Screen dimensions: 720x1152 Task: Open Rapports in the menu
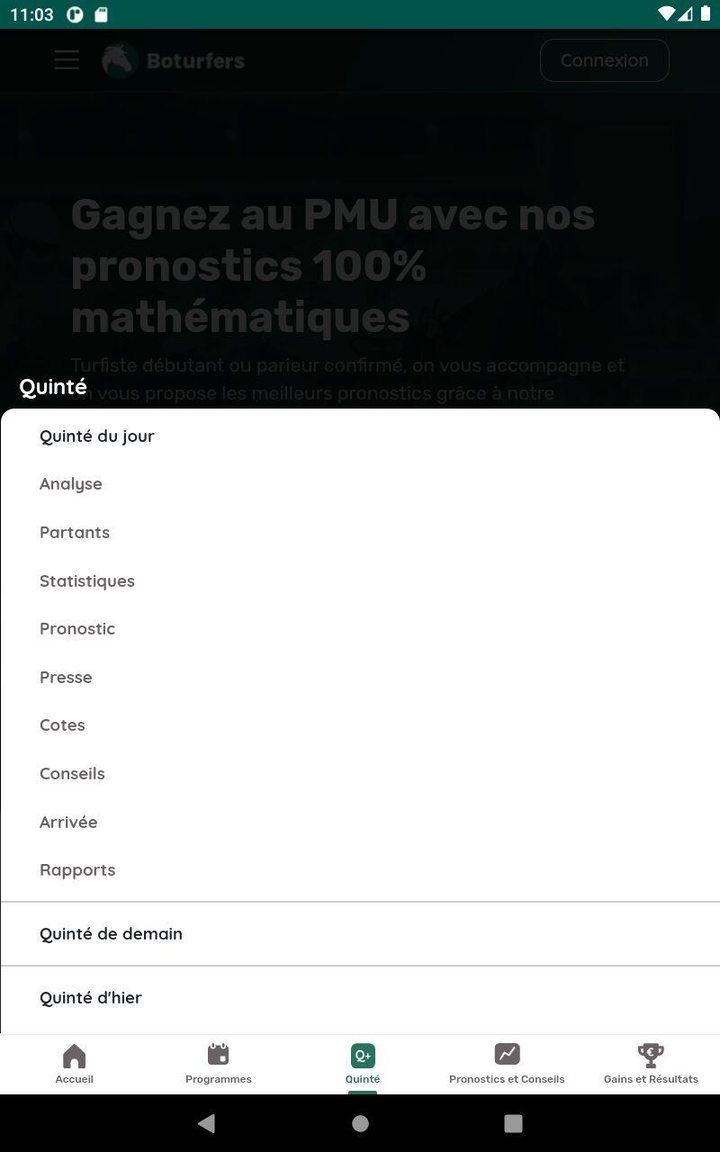(x=77, y=870)
